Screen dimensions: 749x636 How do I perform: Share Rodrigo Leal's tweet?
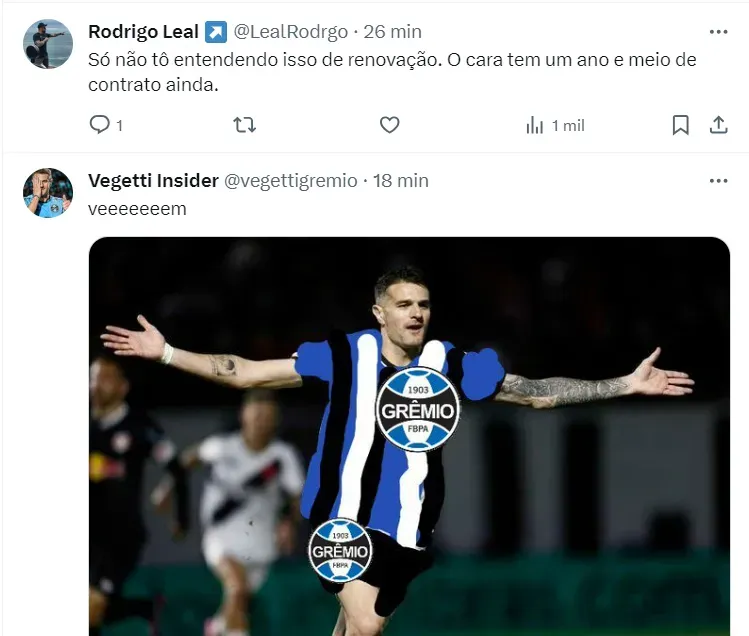coord(718,125)
